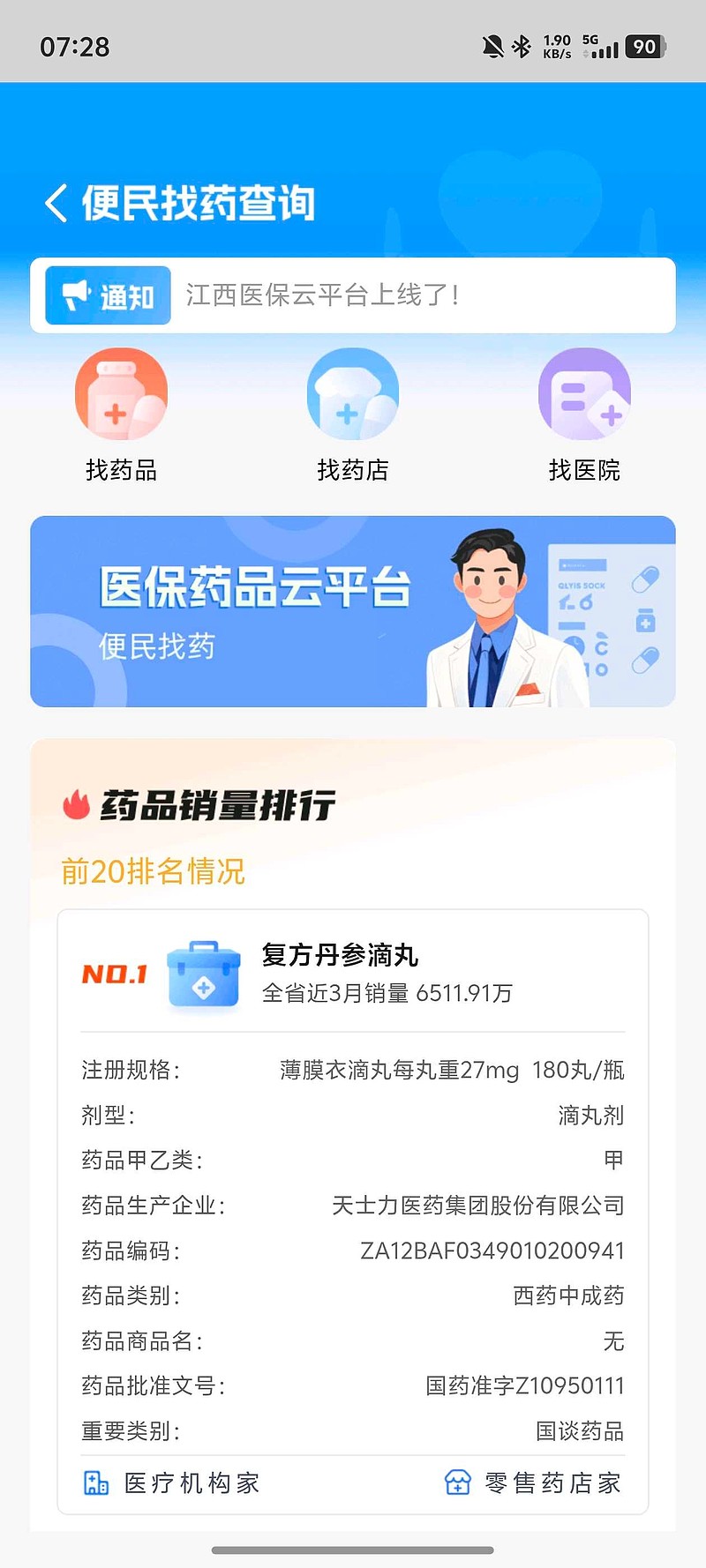Click the blue medicine kit icon on NO.1 card
This screenshot has width=706, height=1568.
[203, 974]
